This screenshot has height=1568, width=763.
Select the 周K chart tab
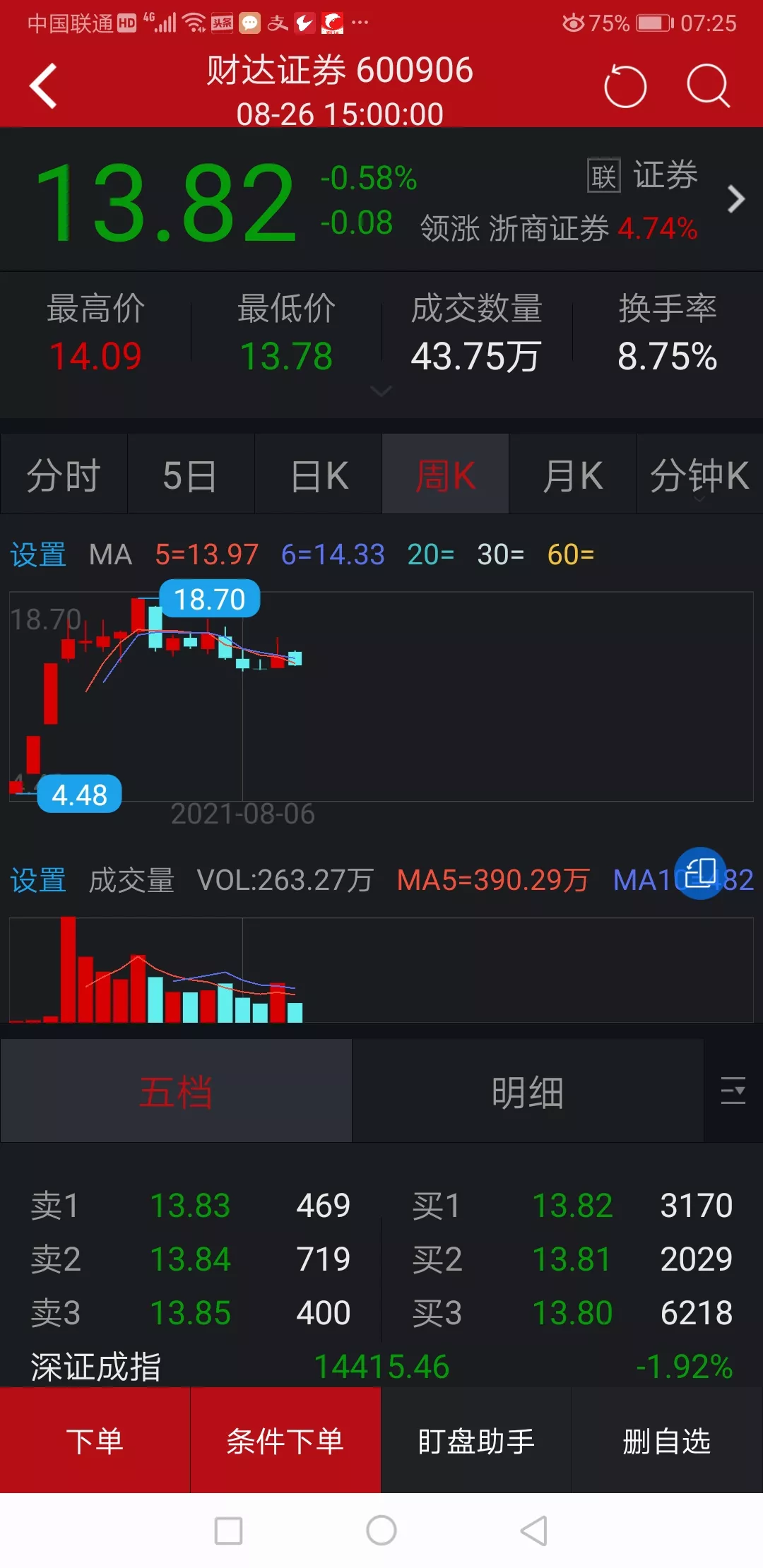[x=445, y=475]
